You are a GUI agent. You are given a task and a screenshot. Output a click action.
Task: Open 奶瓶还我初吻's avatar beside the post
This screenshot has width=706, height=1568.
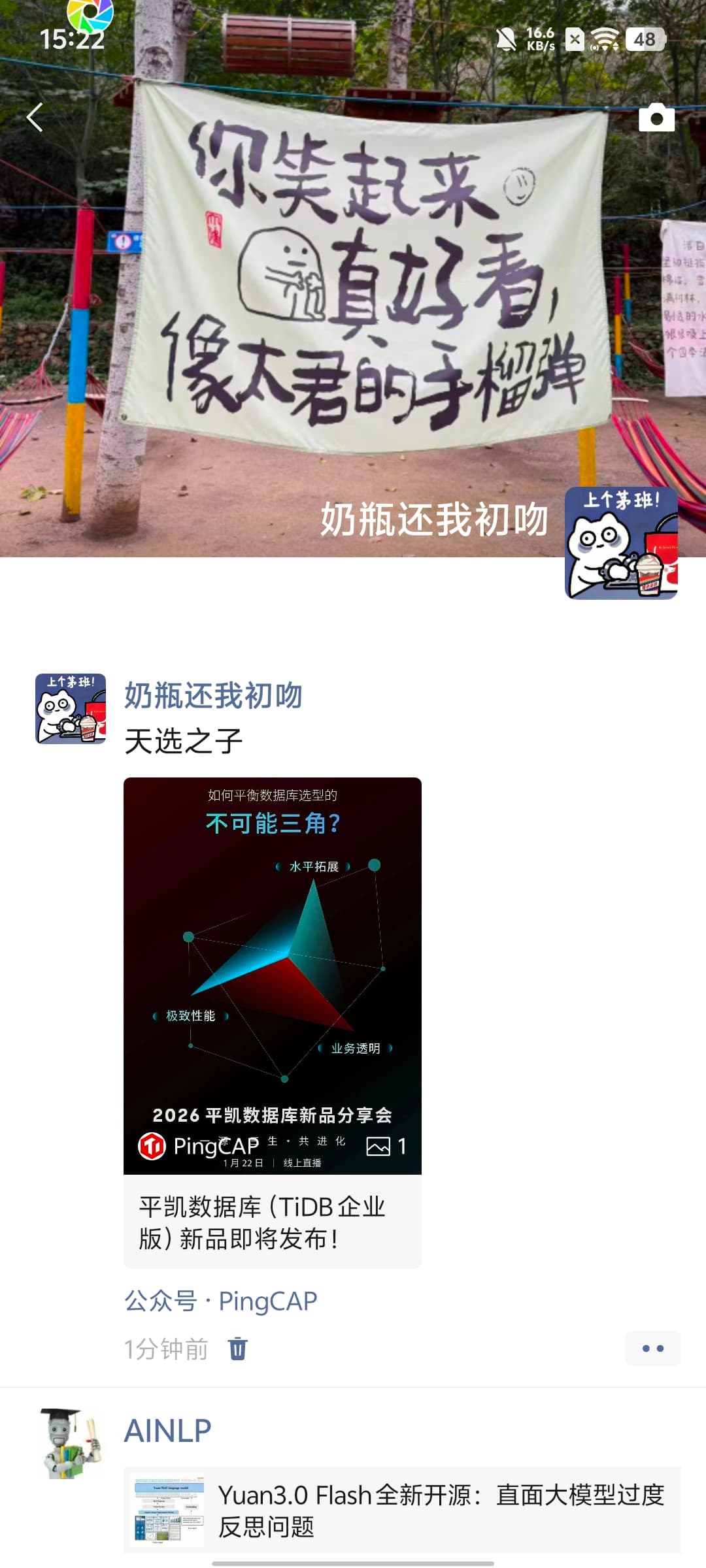point(71,709)
